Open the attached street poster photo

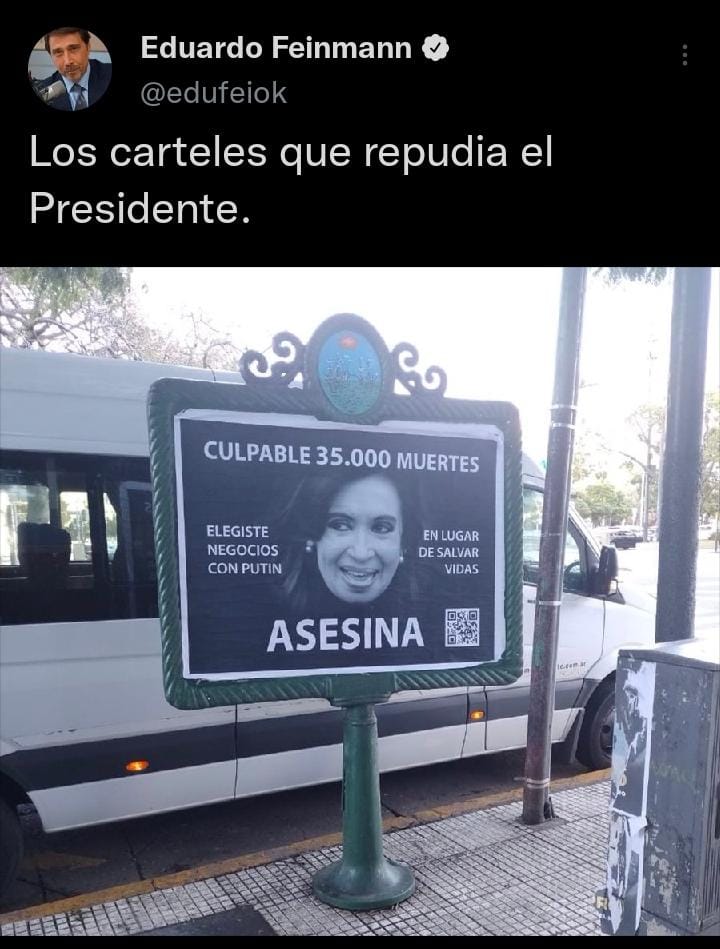(x=360, y=600)
